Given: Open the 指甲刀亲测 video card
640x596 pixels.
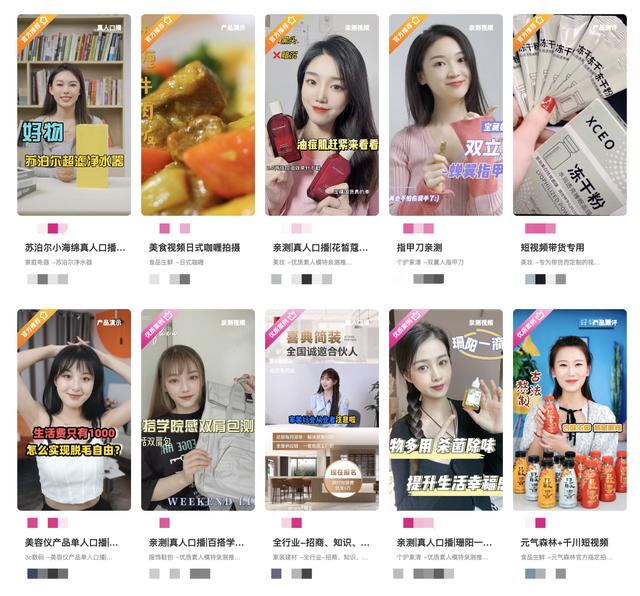Looking at the screenshot, I should point(446,115).
